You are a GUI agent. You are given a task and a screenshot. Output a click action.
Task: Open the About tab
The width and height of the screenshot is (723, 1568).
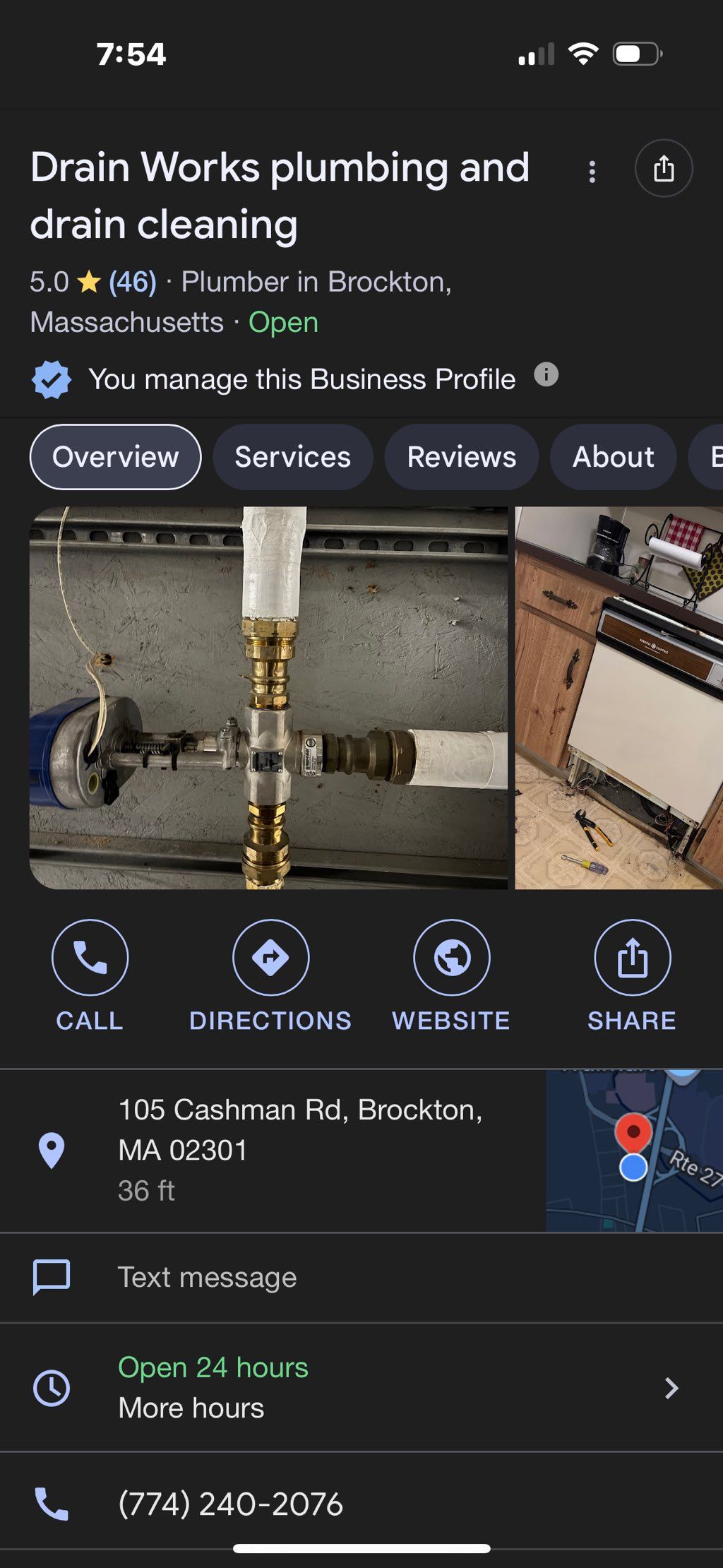[x=613, y=457]
